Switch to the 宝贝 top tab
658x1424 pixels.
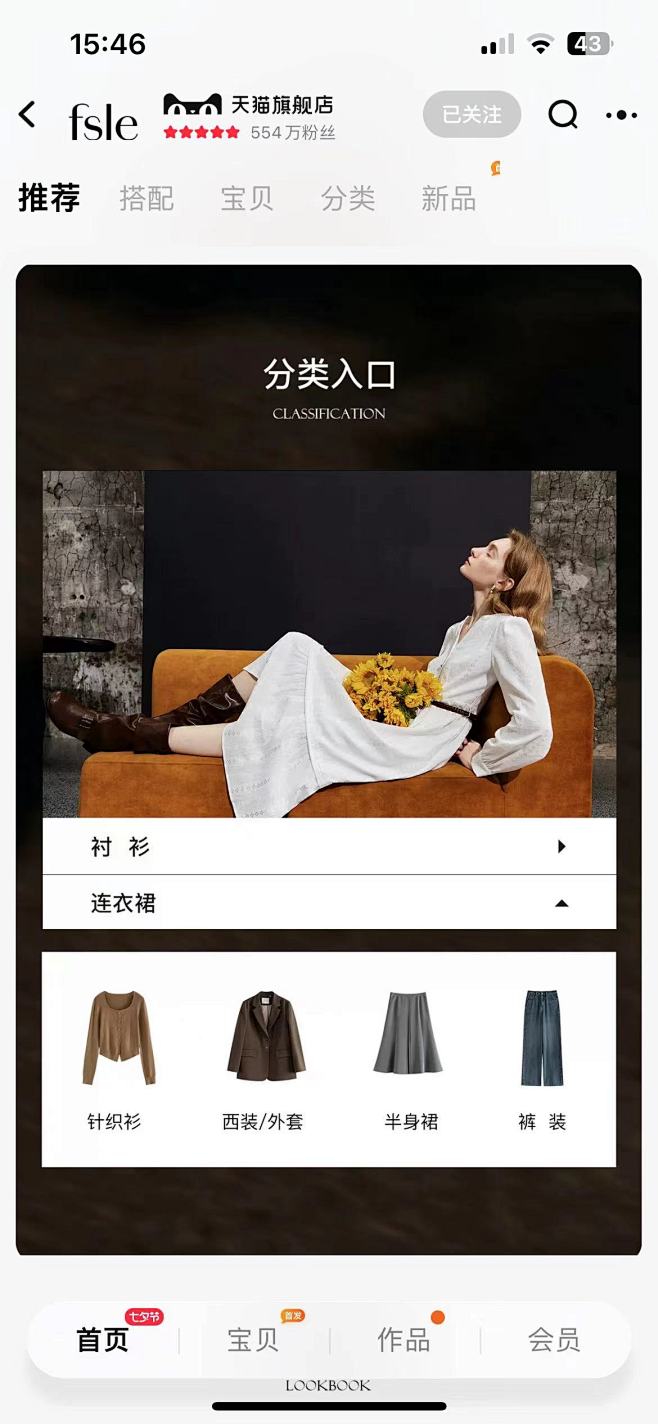[x=247, y=199]
